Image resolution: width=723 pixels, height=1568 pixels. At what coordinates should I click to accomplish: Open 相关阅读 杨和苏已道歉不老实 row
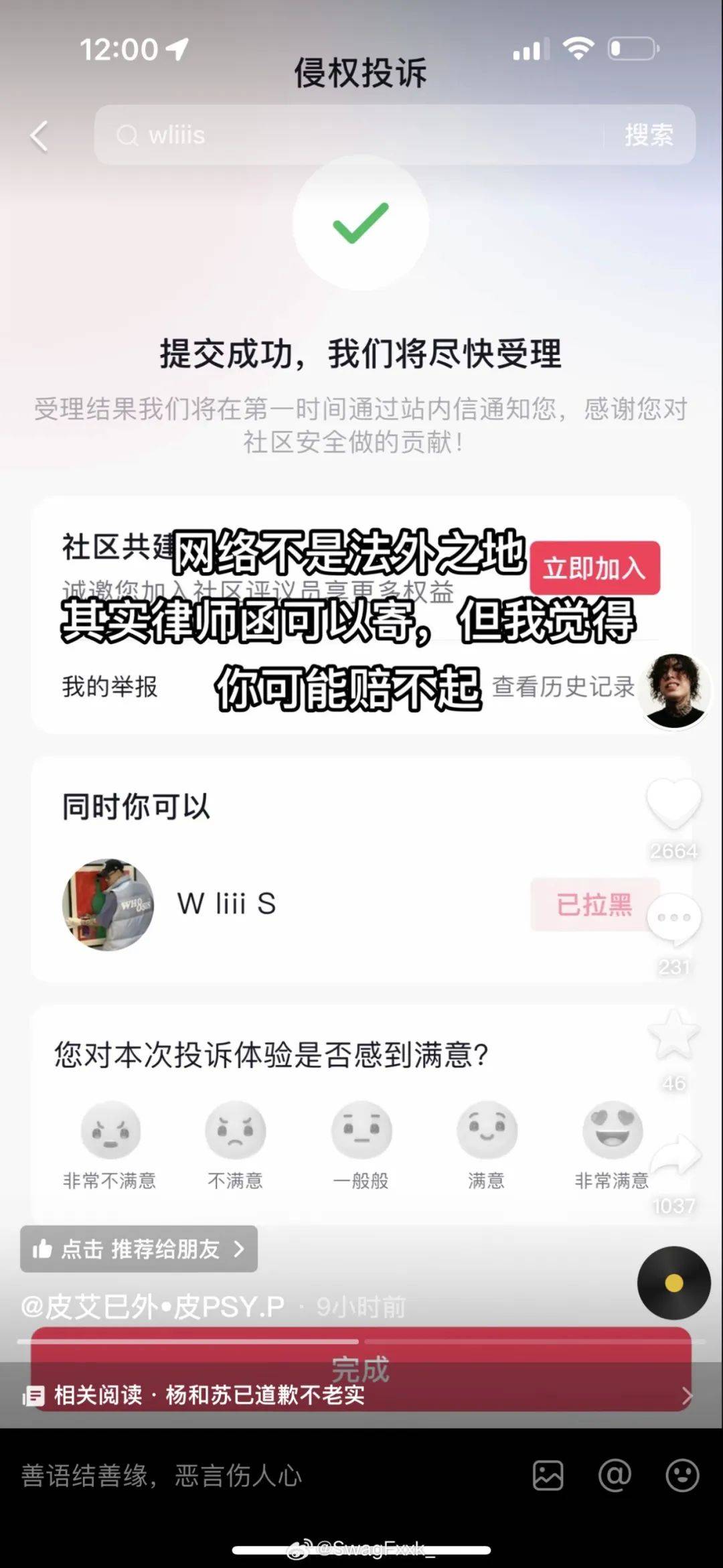point(209,1395)
